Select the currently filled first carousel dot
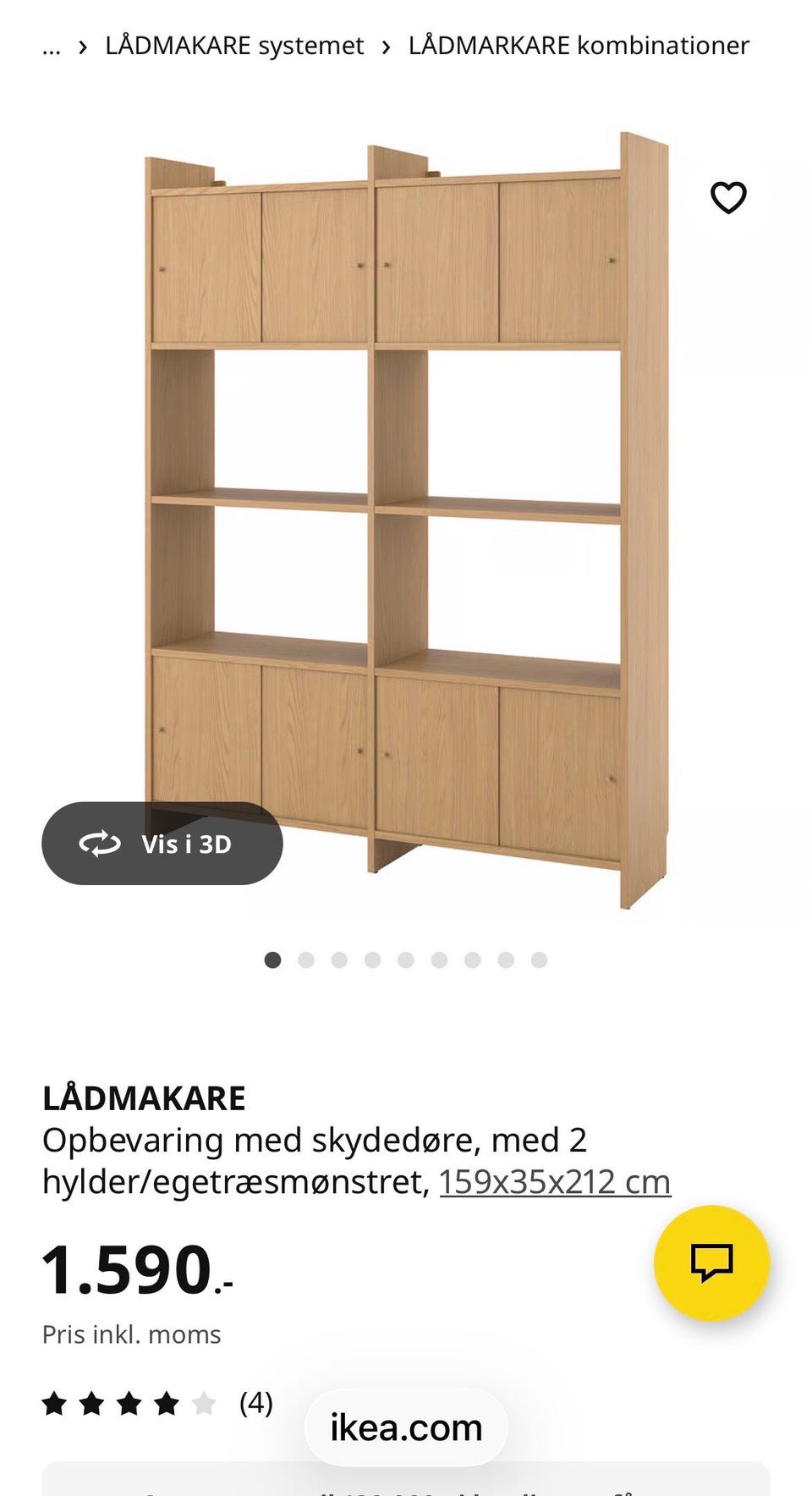The image size is (812, 1496). [272, 960]
